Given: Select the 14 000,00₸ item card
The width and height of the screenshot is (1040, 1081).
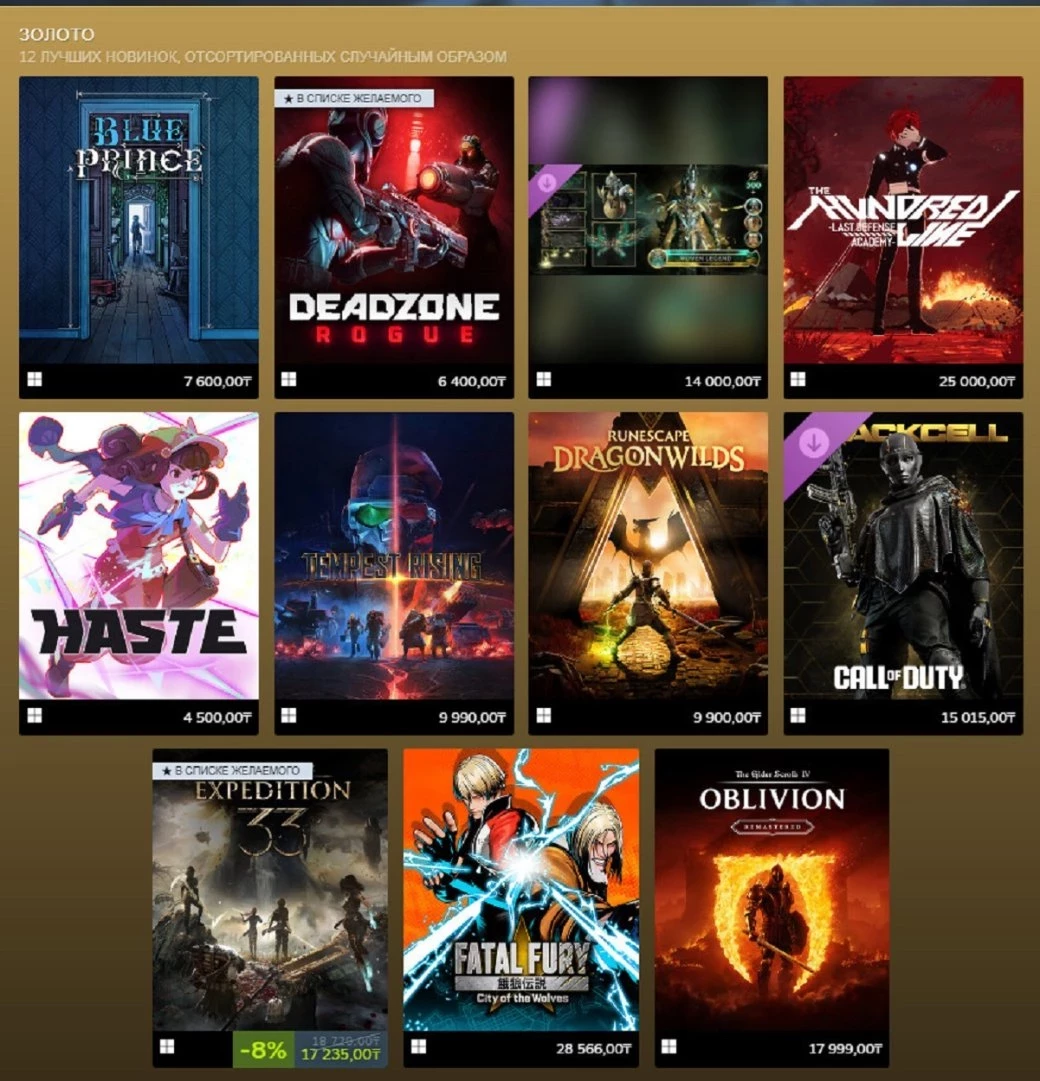Looking at the screenshot, I should click(x=648, y=220).
